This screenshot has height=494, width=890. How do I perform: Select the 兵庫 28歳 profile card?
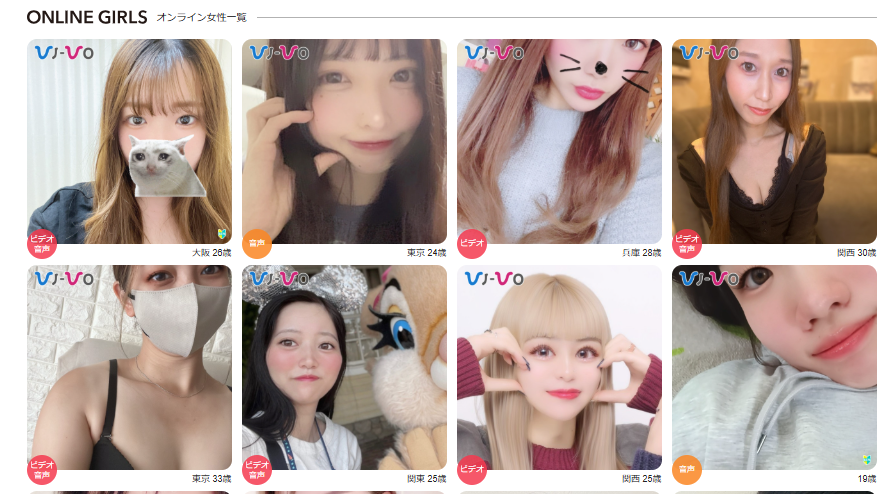point(559,142)
